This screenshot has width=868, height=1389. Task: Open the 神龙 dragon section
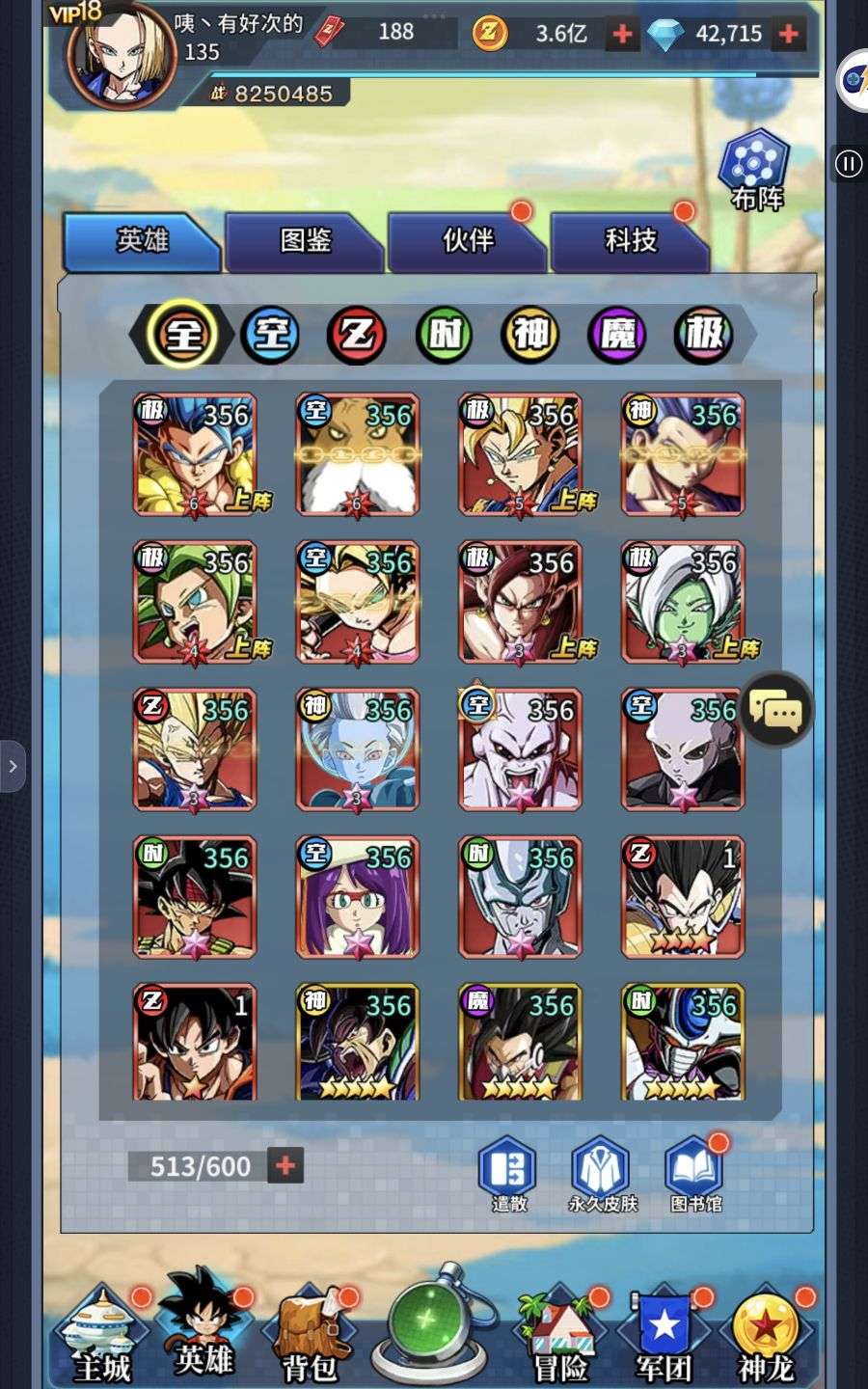click(x=766, y=1336)
